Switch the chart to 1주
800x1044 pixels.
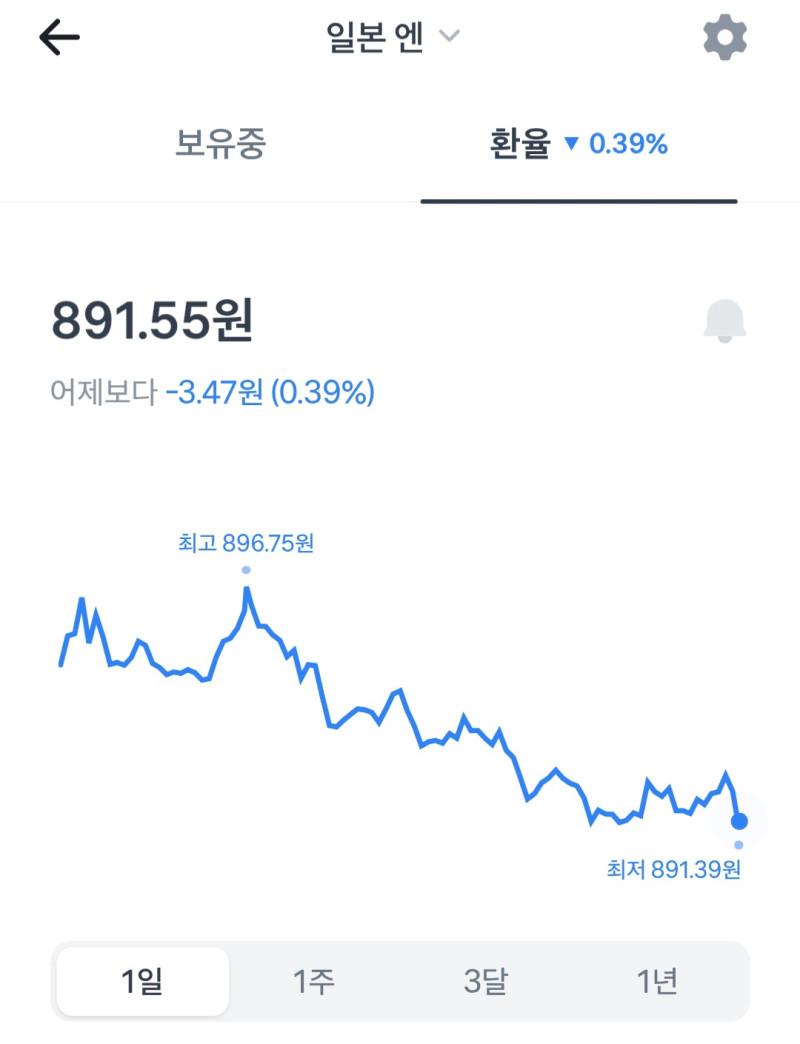[313, 981]
